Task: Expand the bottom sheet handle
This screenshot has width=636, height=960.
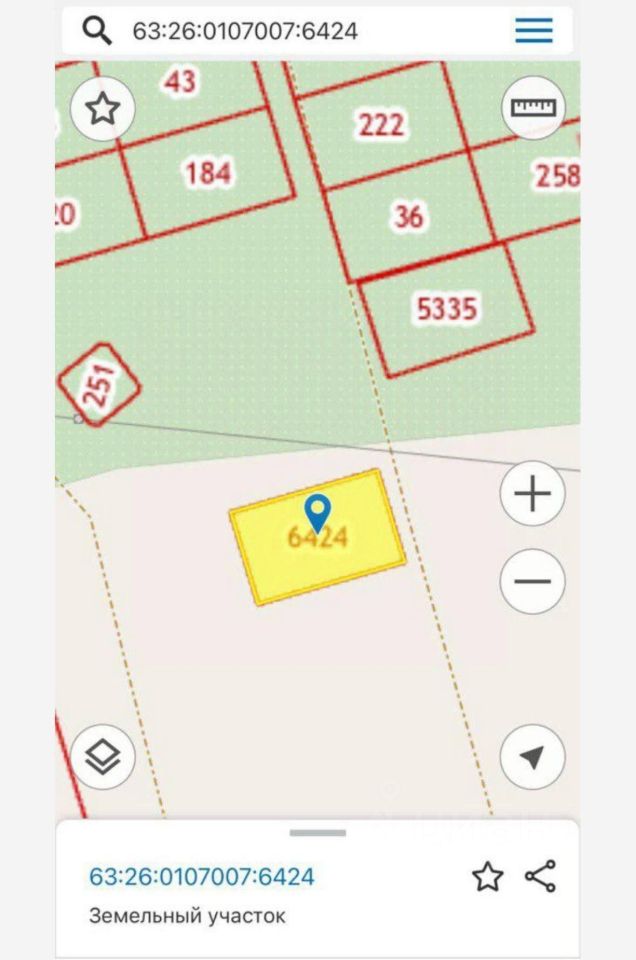Action: pyautogui.click(x=317, y=833)
